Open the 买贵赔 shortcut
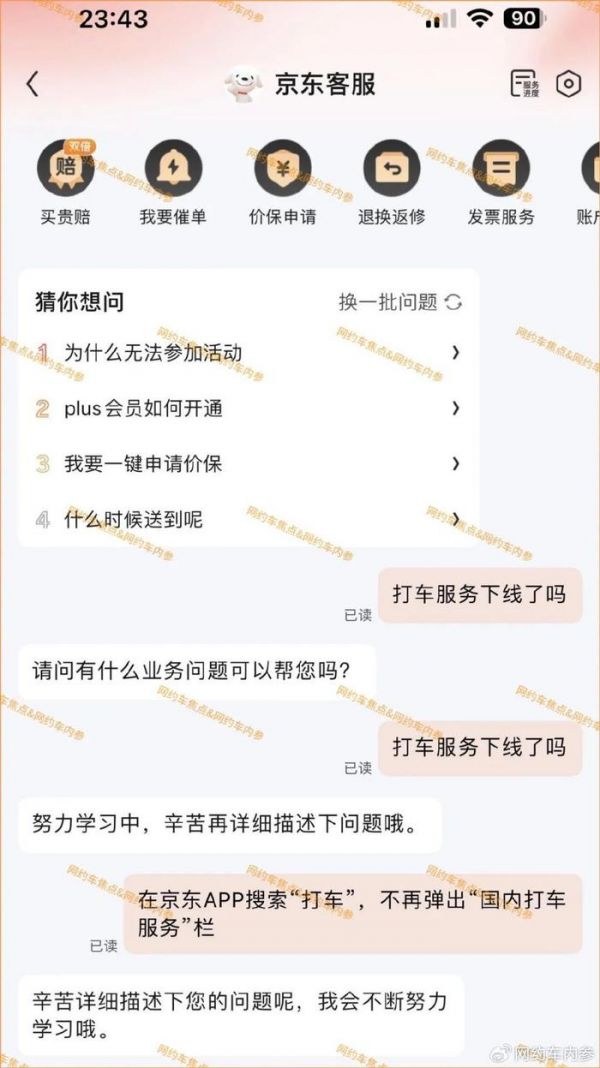Screen dimensions: 600x1068 (x=66, y=182)
